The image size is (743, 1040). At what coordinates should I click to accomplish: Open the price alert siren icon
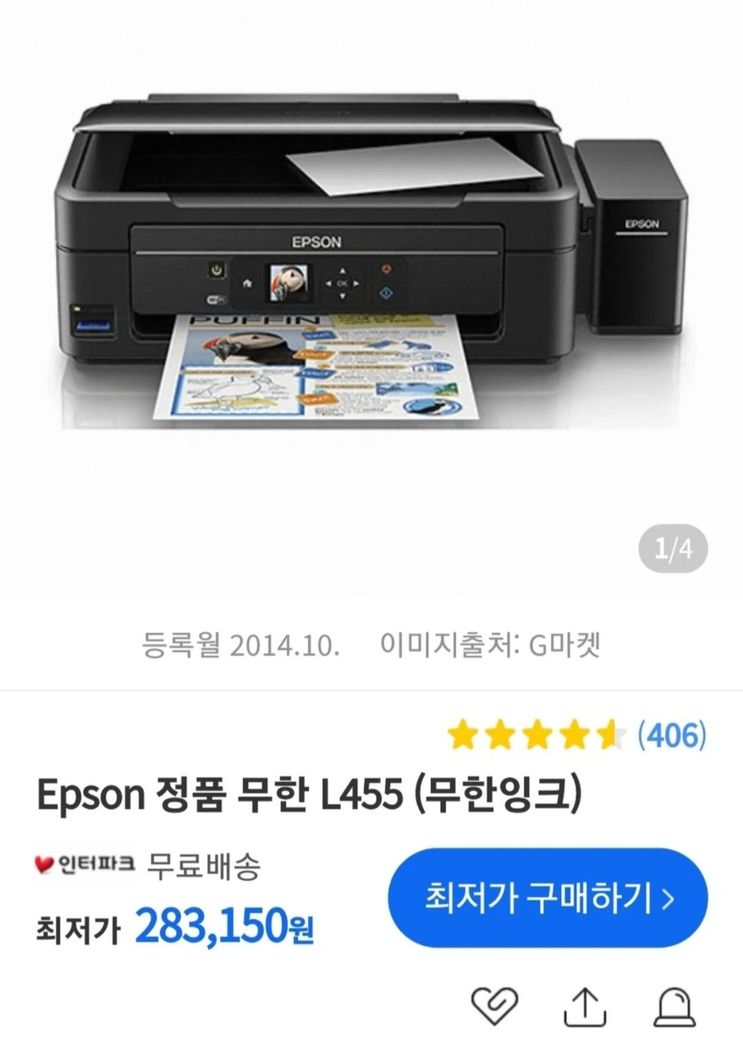pos(674,1006)
